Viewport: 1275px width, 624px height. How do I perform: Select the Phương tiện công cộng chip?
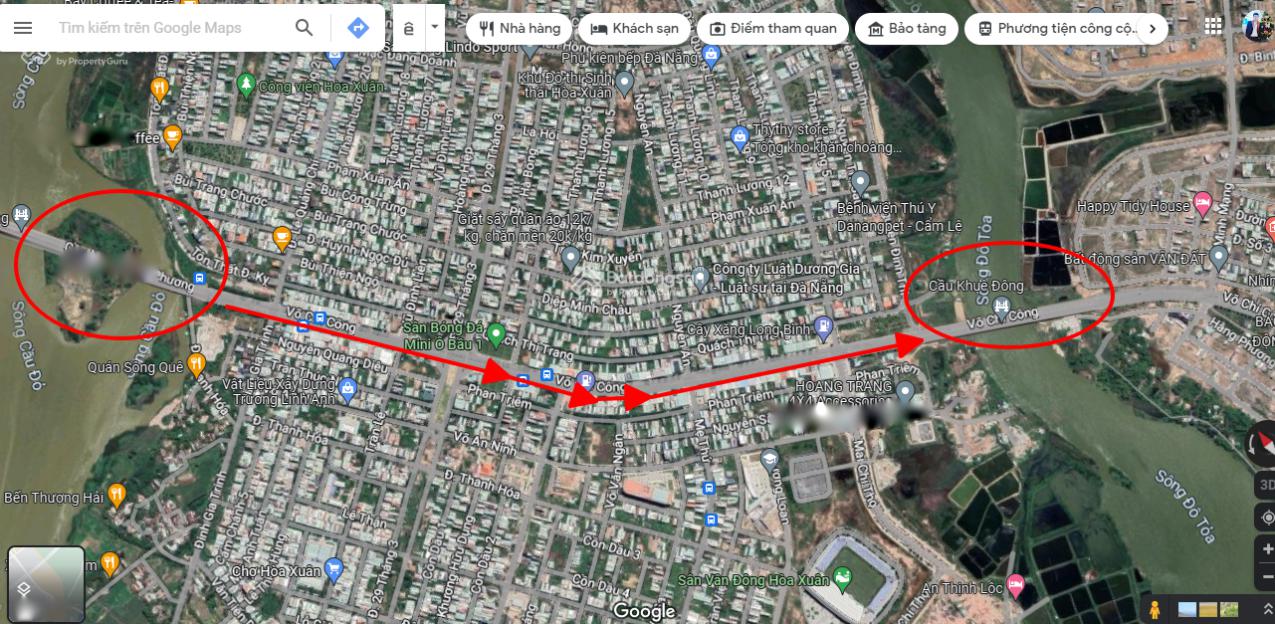[1055, 28]
